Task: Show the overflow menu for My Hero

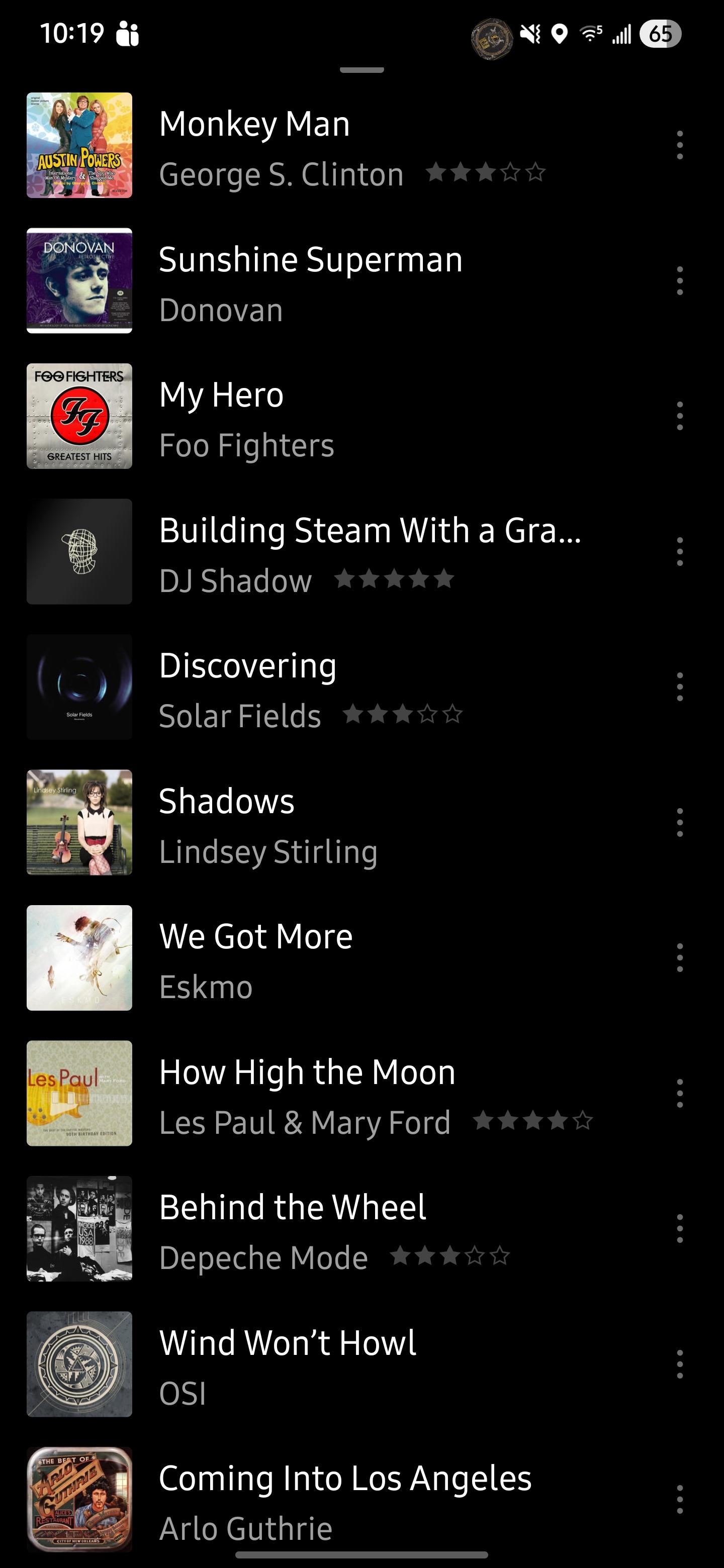Action: coord(680,416)
